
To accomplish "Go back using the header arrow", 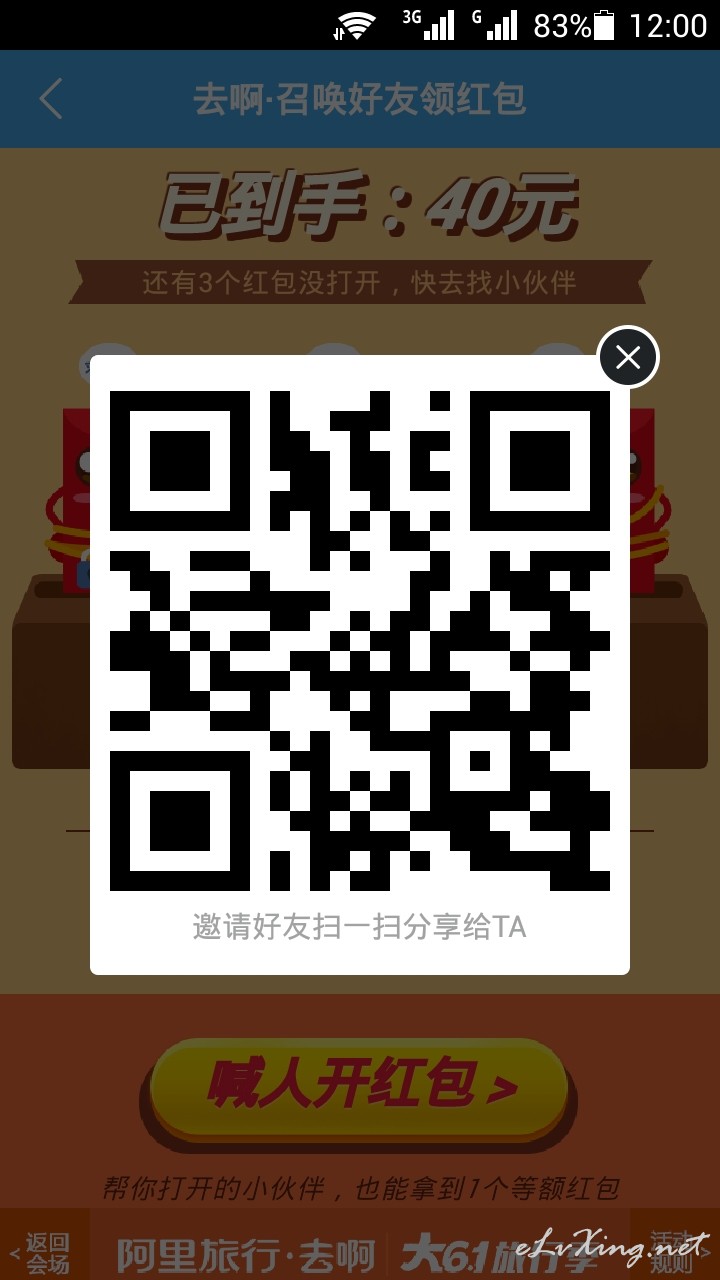I will (51, 99).
